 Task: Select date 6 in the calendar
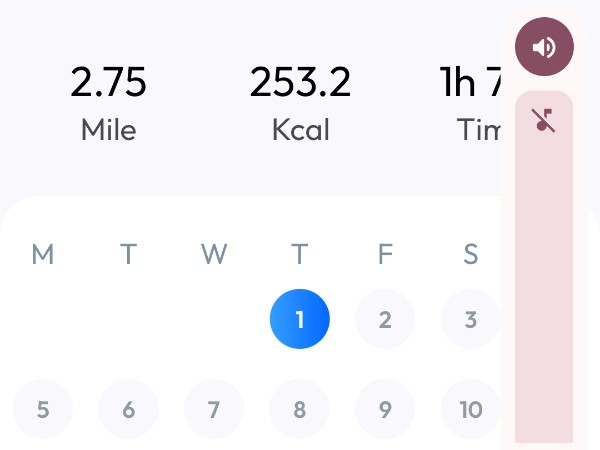point(128,409)
